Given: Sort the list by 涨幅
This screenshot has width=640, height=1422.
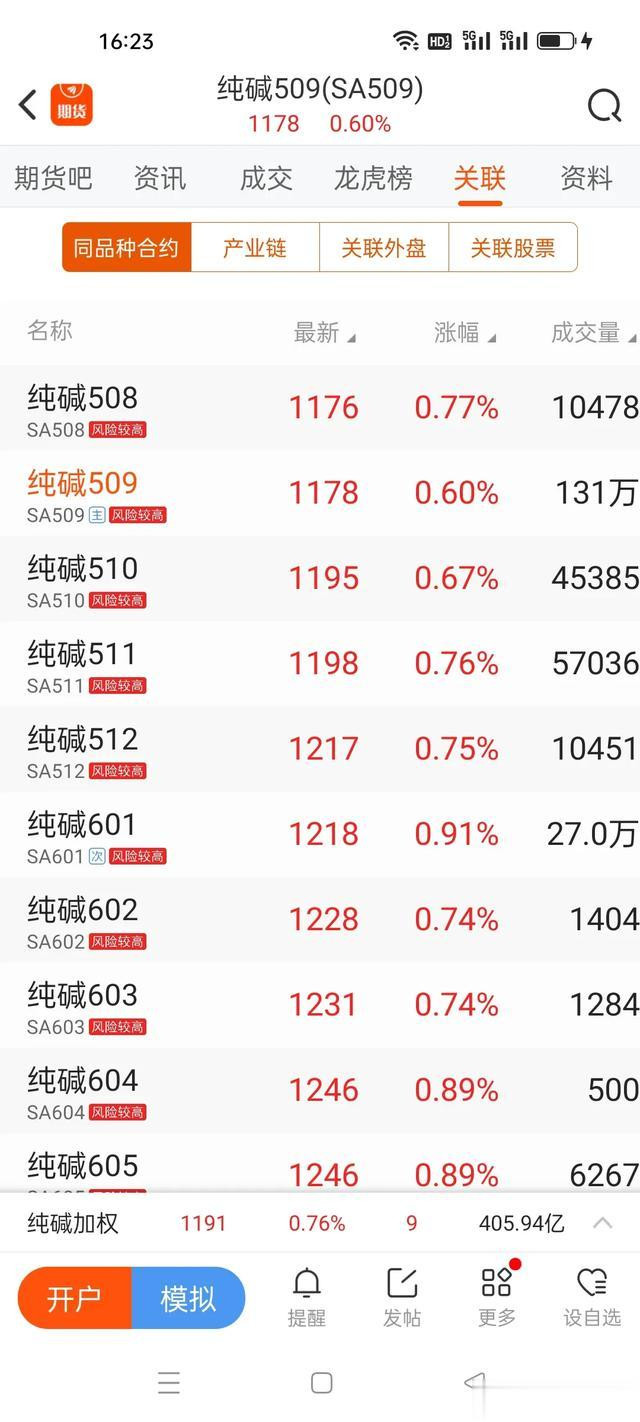Looking at the screenshot, I should [465, 333].
